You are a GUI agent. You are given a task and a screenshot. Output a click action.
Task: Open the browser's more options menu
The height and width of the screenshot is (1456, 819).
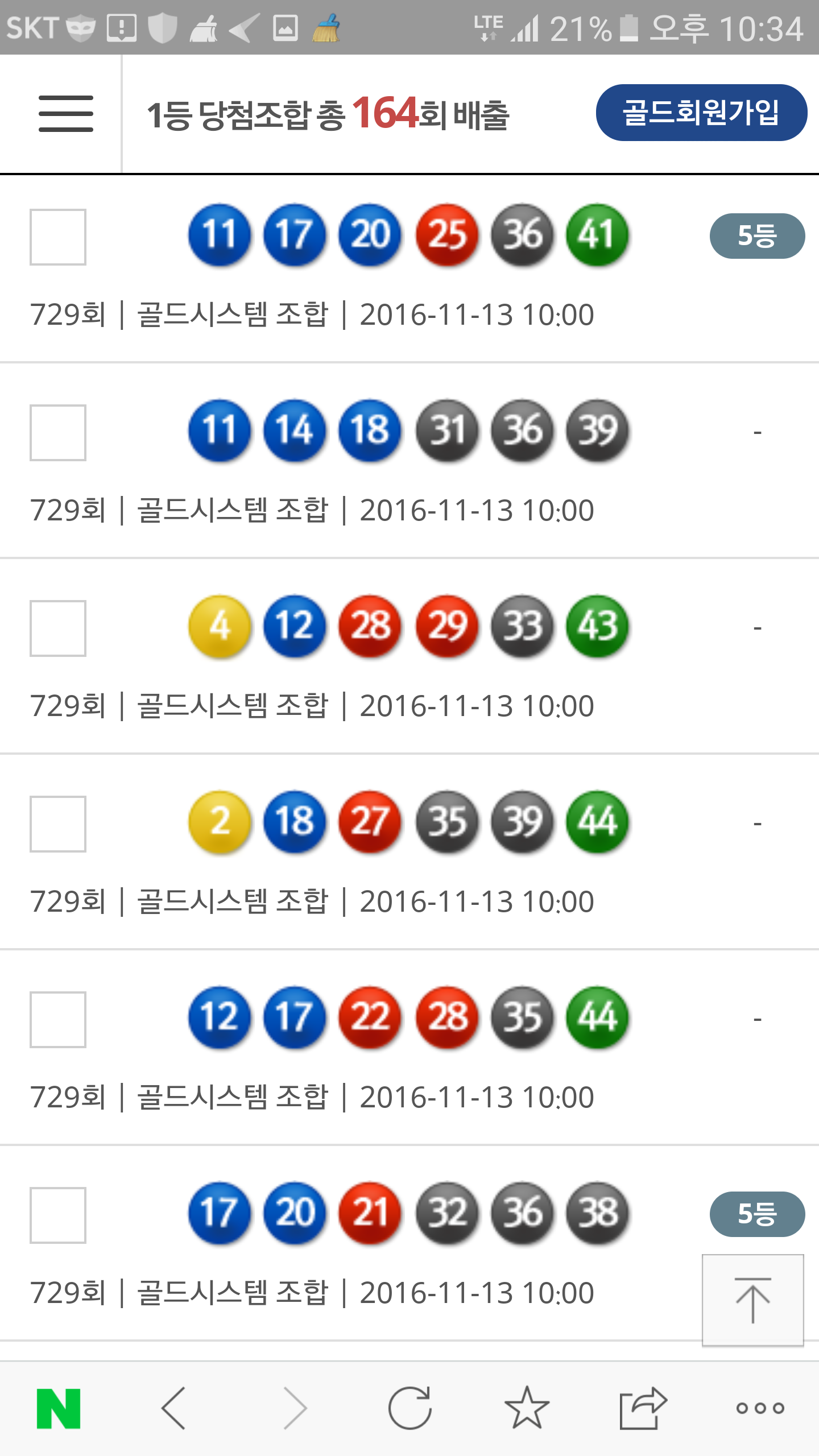[760, 1408]
